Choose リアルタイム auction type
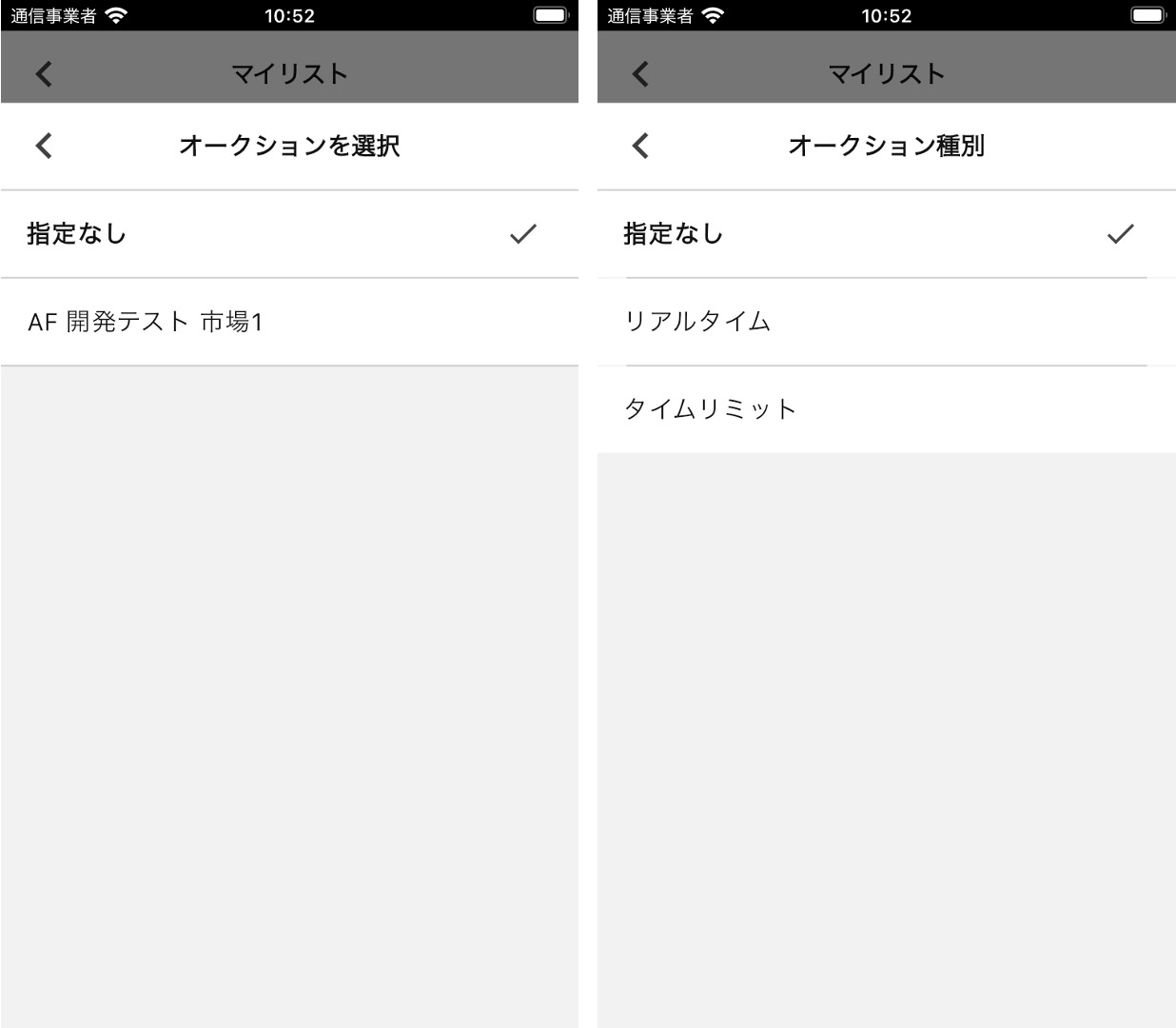This screenshot has height=1028, width=1176. pos(885,322)
